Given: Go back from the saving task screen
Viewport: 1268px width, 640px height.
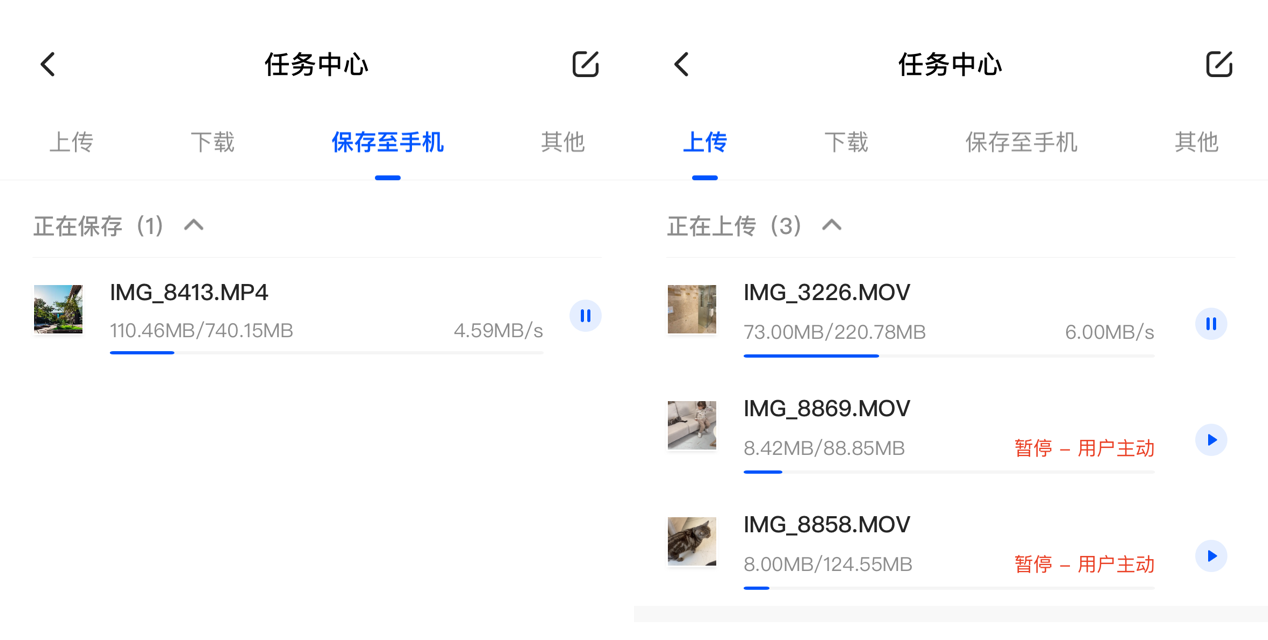Looking at the screenshot, I should point(48,65).
